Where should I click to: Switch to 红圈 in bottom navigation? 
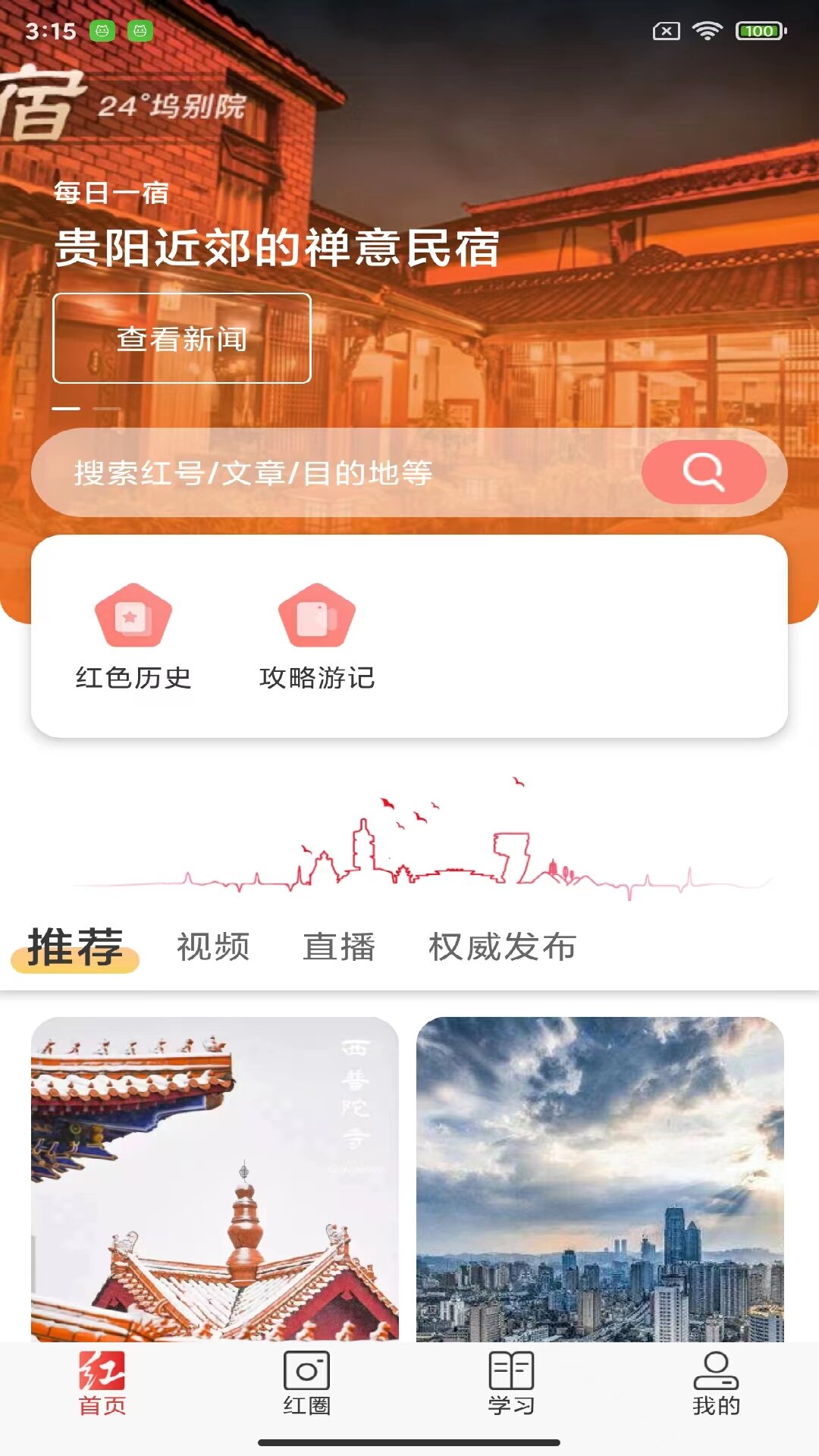pyautogui.click(x=307, y=1384)
